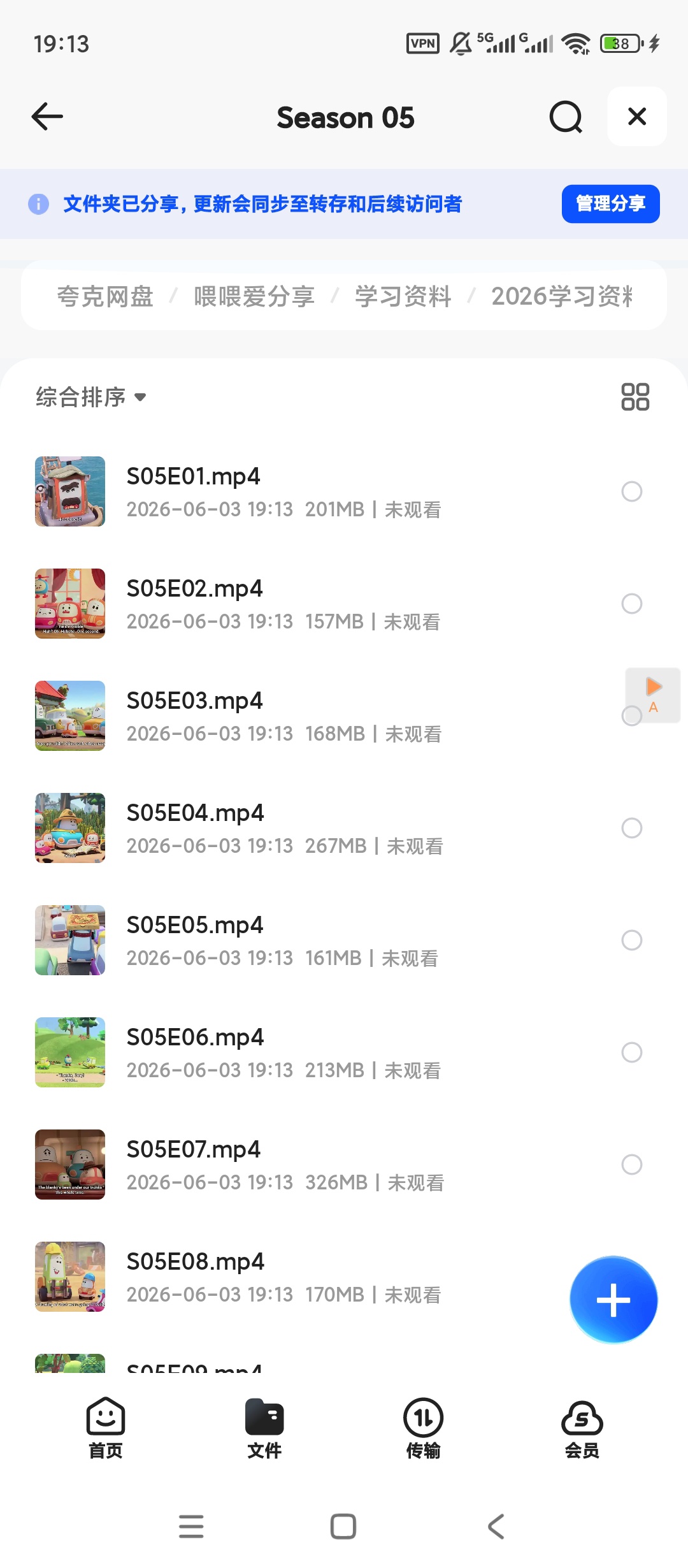Screen dimensions: 688x1568
Task: Tap the orange play floating widget
Action: tap(654, 694)
